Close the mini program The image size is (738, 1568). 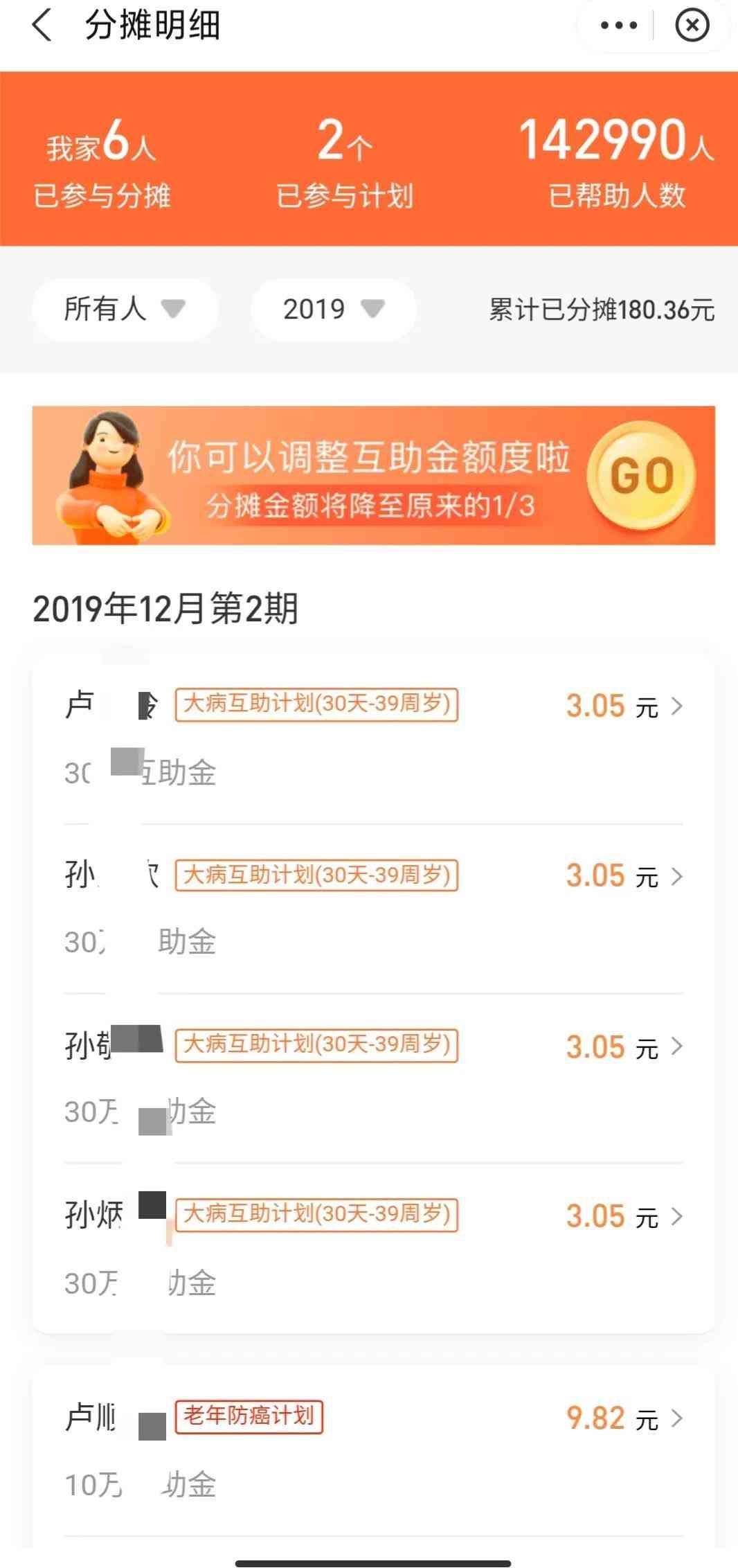tap(692, 26)
